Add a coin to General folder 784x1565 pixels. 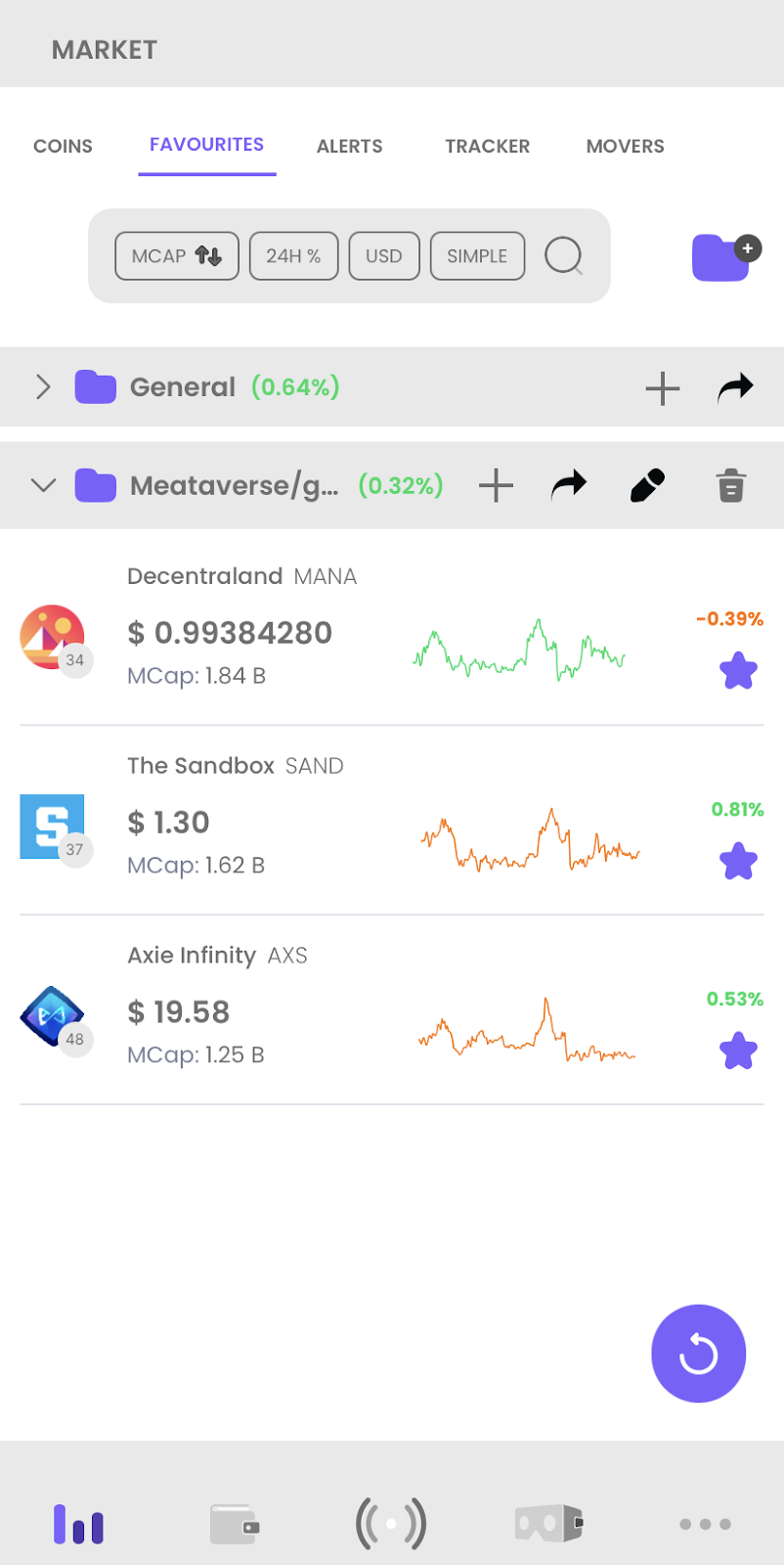[x=662, y=388]
